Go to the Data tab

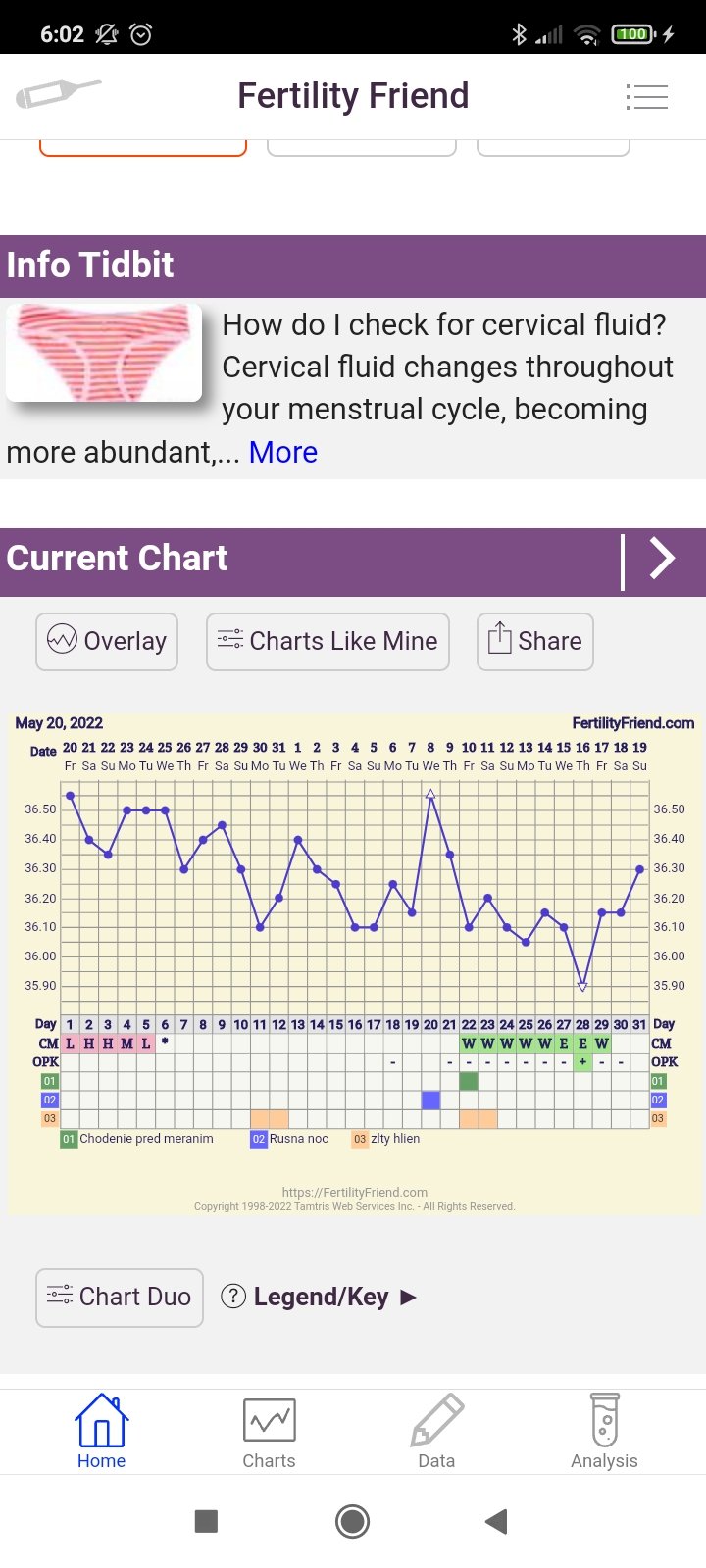pyautogui.click(x=436, y=1432)
